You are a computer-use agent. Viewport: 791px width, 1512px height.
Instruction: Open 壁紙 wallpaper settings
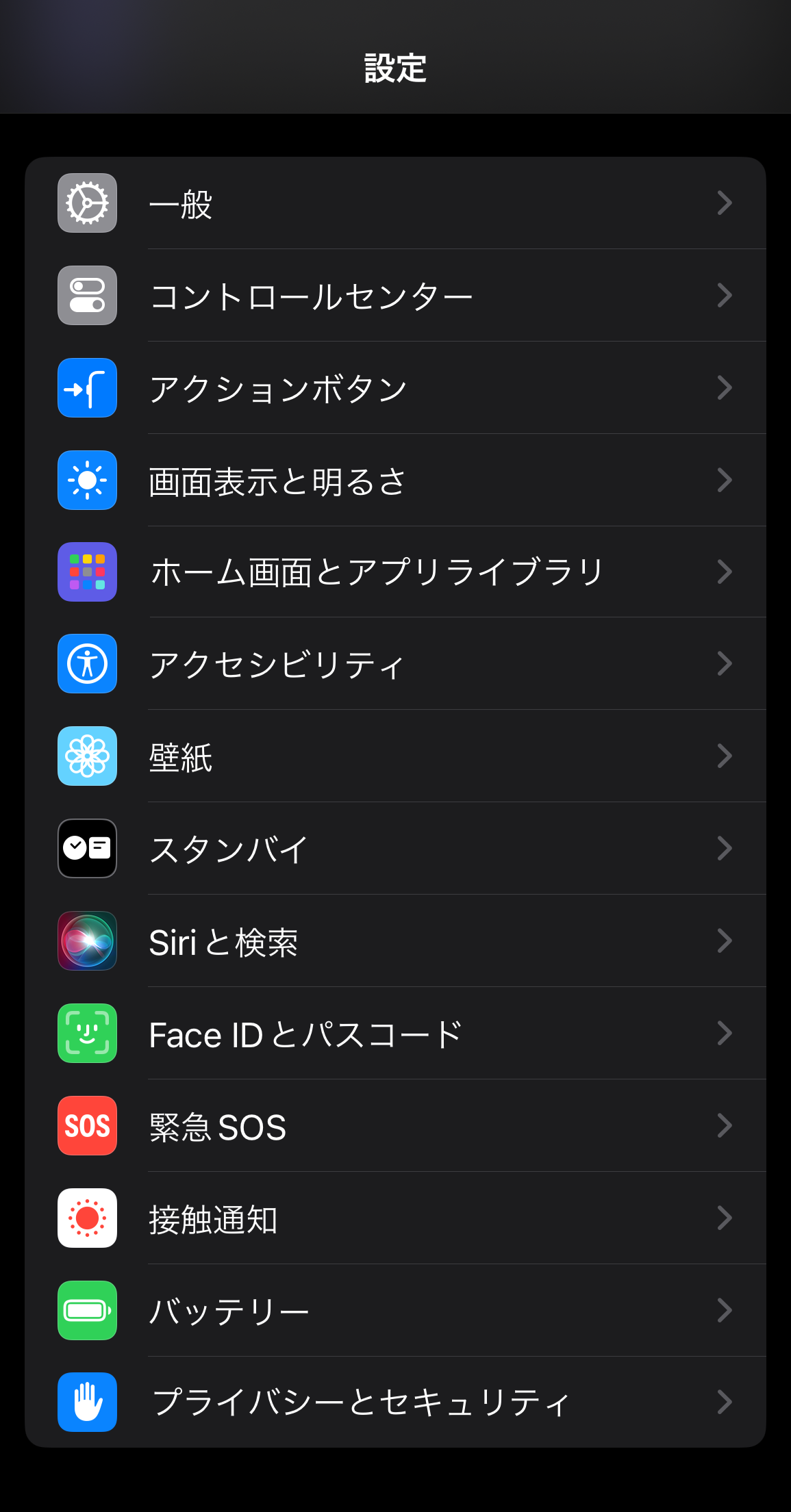click(395, 756)
